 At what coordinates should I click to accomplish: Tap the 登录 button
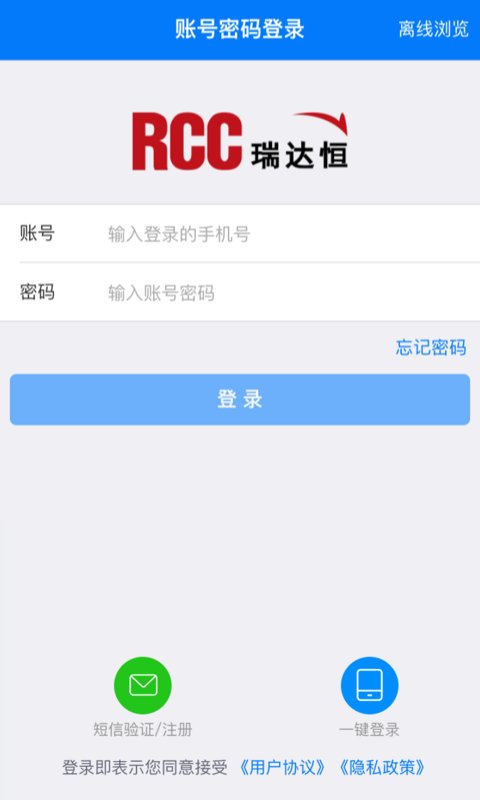[x=240, y=399]
